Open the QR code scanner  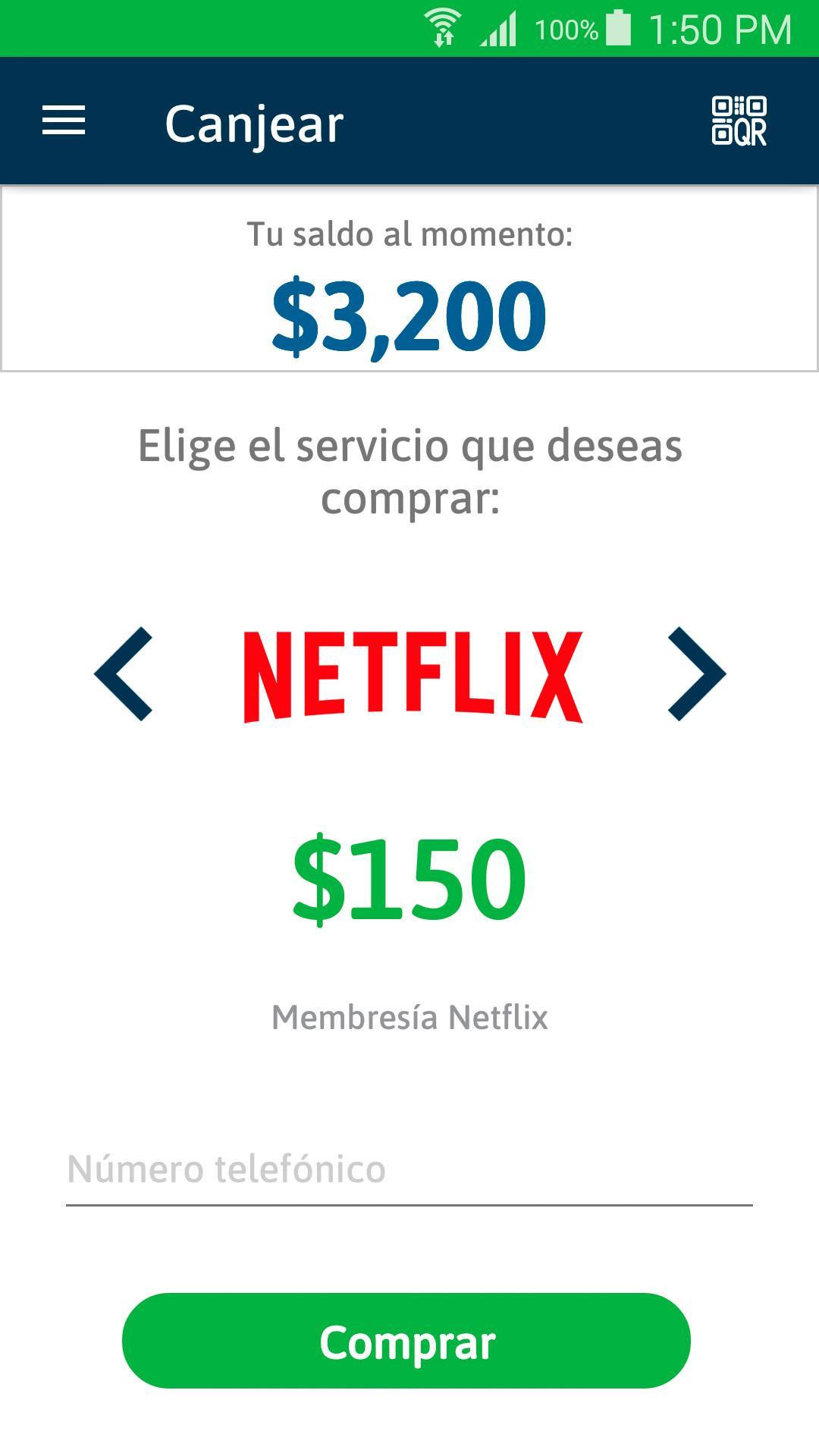(x=739, y=121)
